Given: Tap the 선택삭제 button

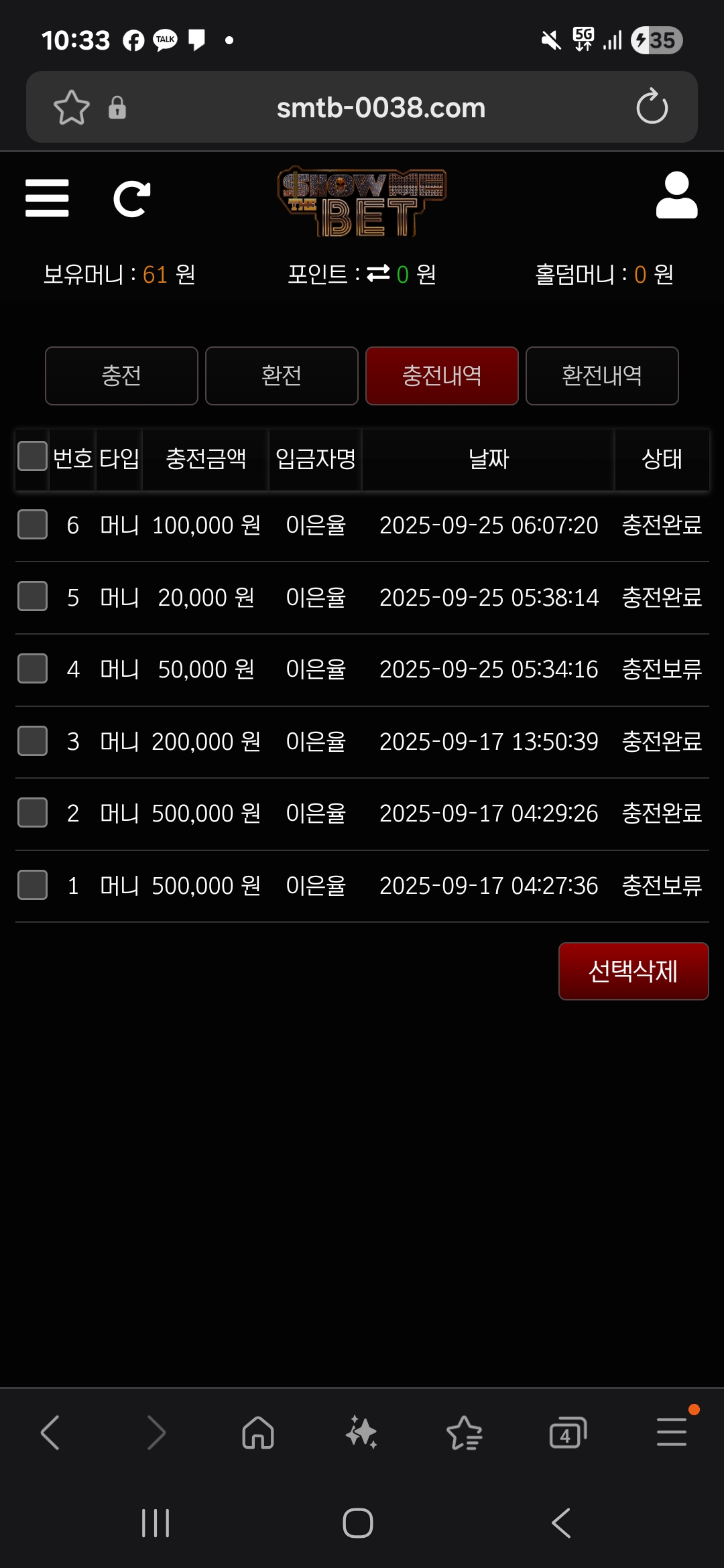Looking at the screenshot, I should pos(633,972).
